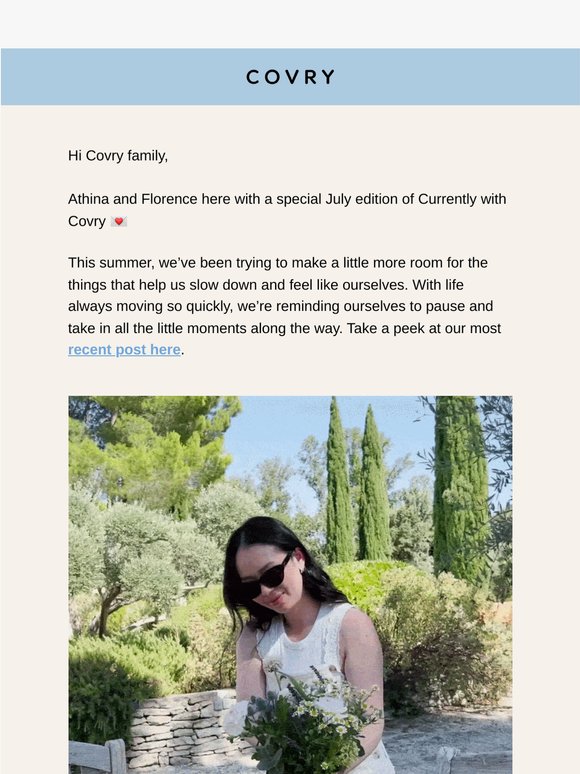The image size is (580, 774).
Task: Open the photo of woman with flowers
Action: [x=290, y=585]
